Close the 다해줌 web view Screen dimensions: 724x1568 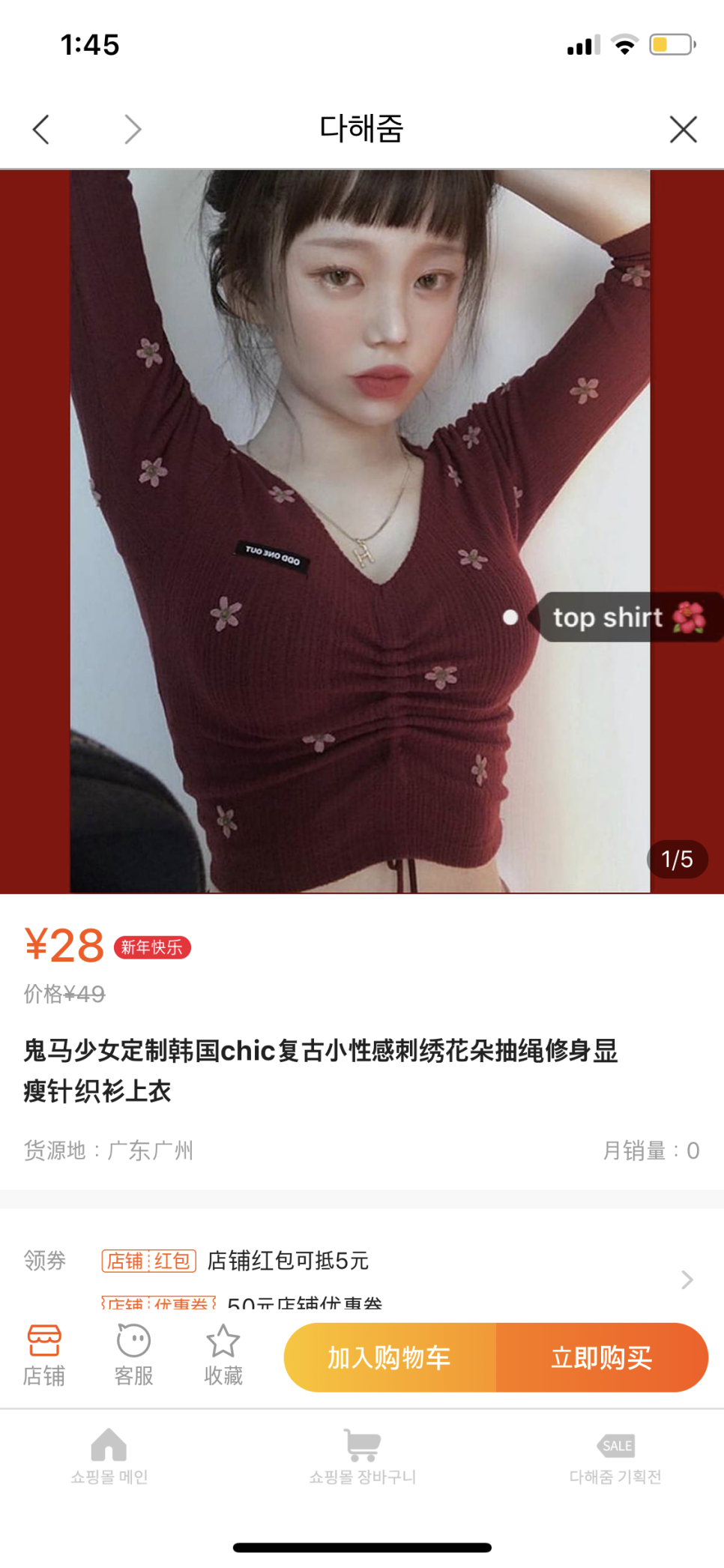pyautogui.click(x=683, y=130)
